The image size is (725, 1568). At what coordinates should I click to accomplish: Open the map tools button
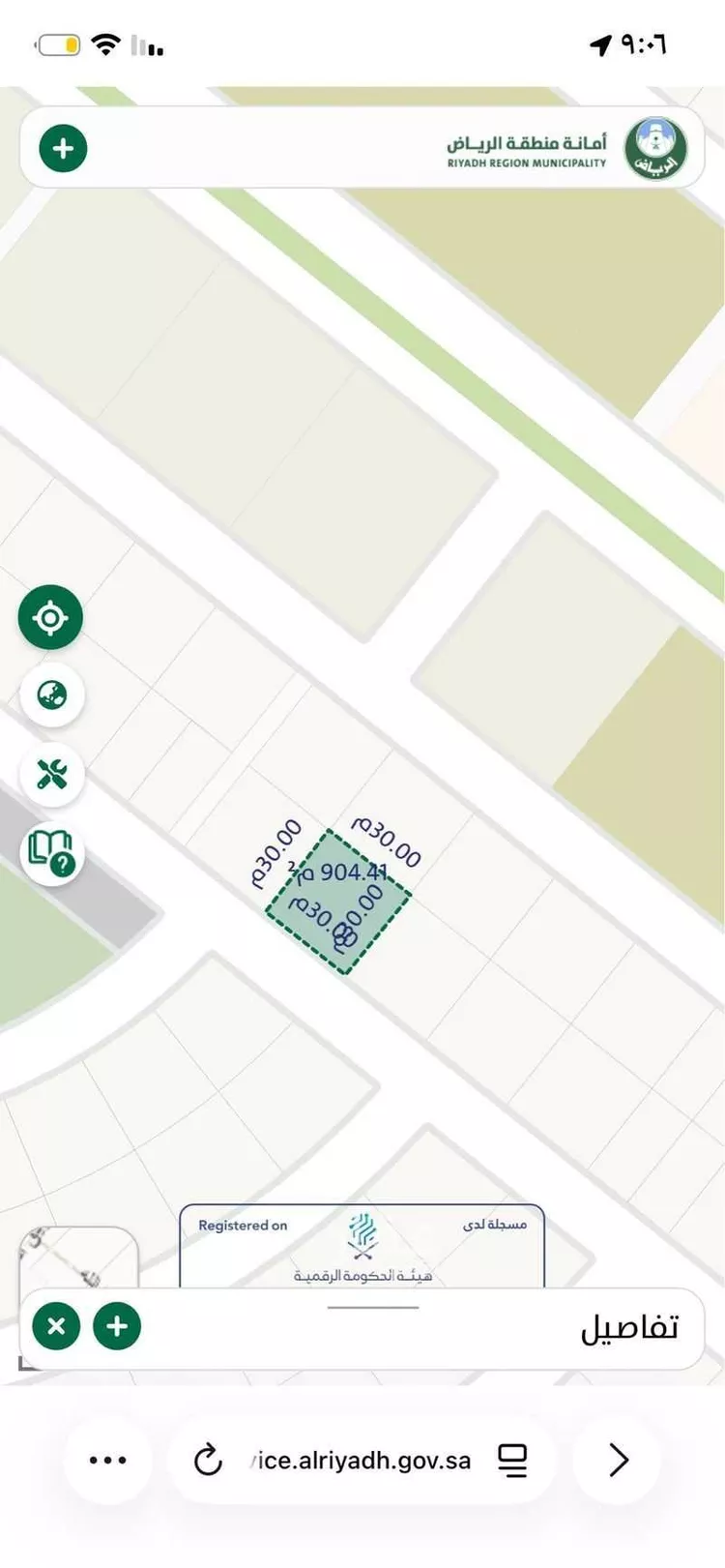click(52, 774)
